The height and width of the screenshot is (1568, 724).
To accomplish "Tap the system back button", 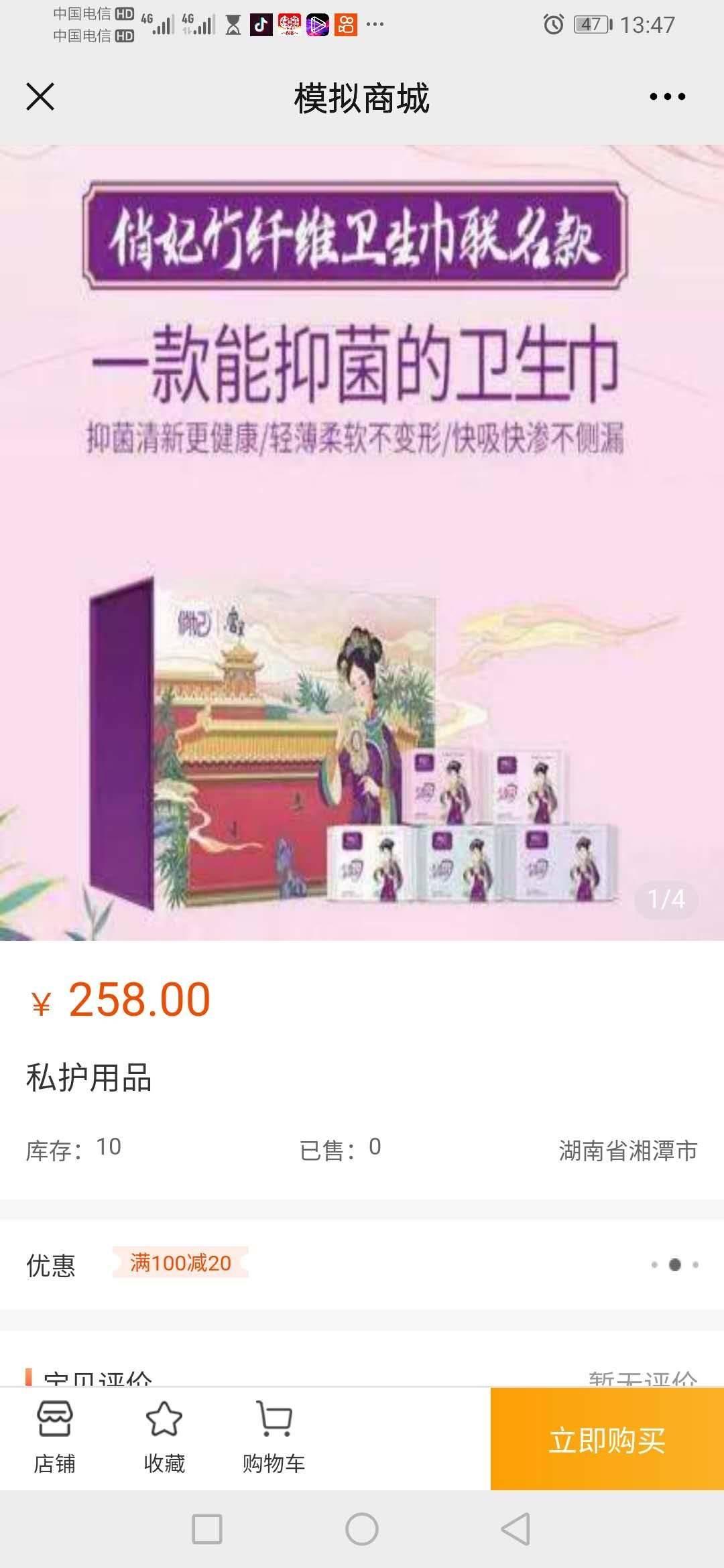I will (516, 1529).
